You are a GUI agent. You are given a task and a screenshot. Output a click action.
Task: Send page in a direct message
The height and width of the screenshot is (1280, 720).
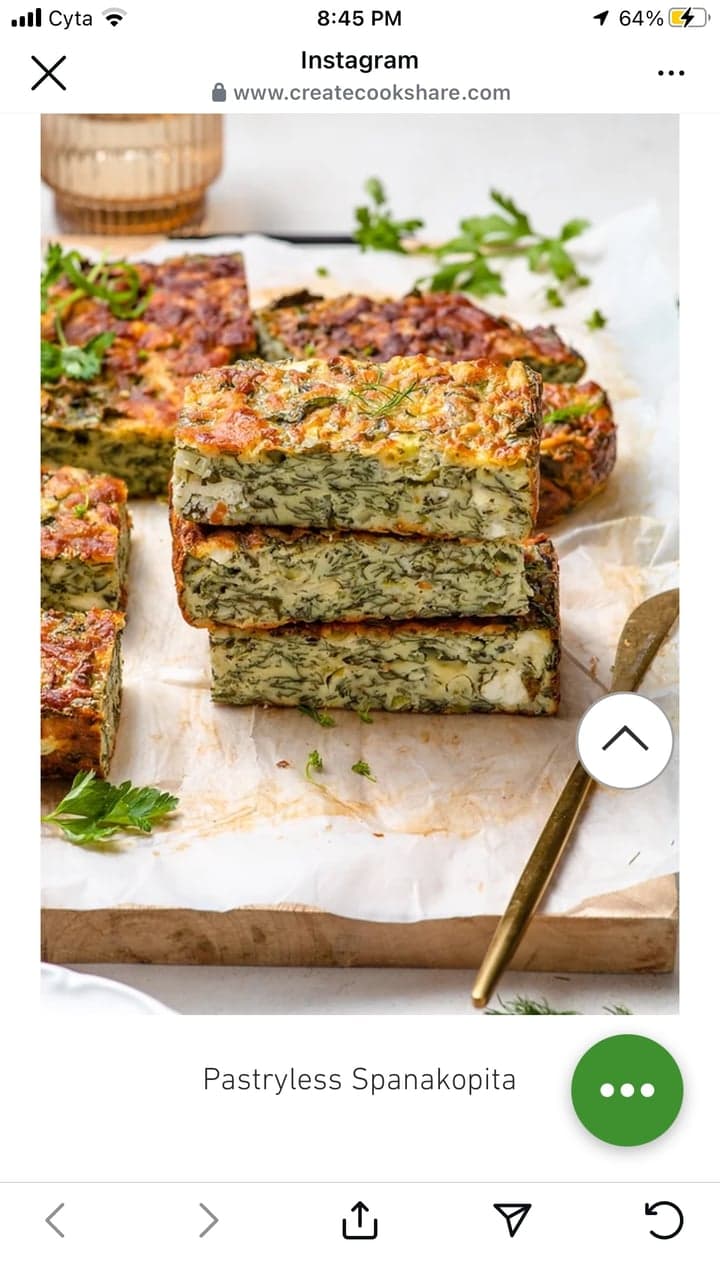click(x=512, y=1220)
